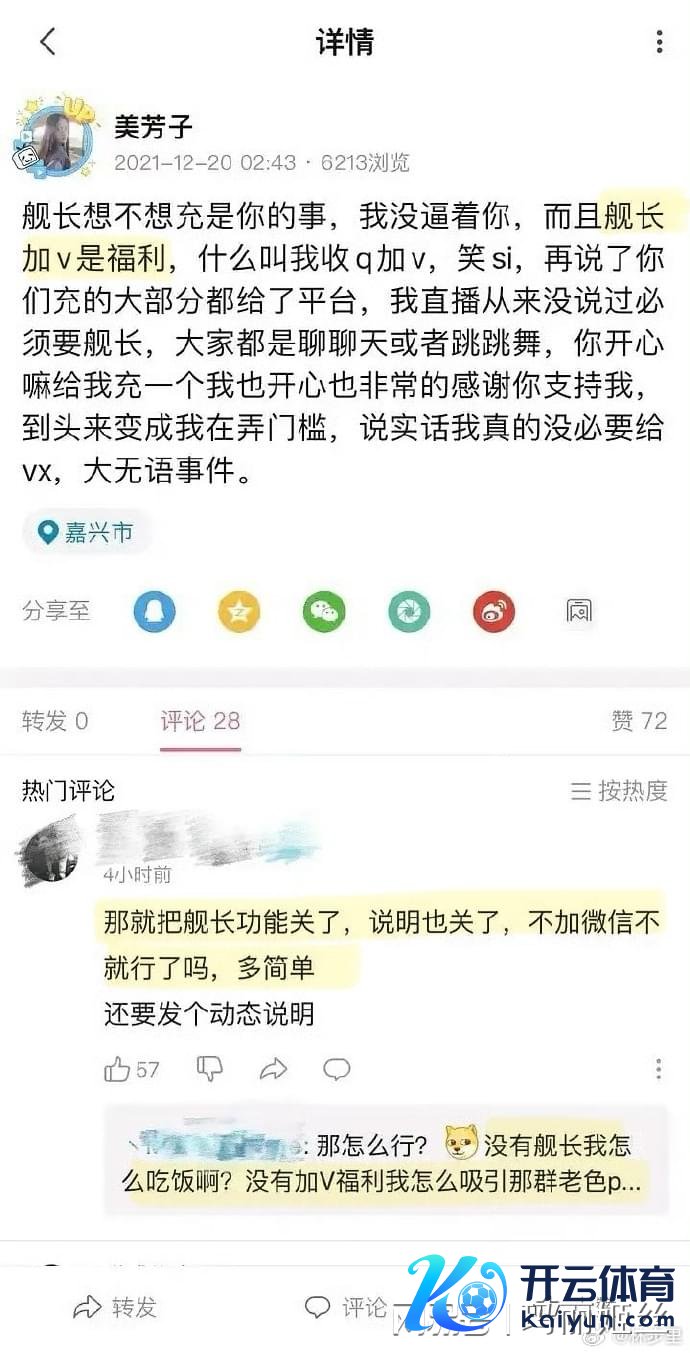
Task: Reply to the top hot comment
Action: [x=337, y=1069]
